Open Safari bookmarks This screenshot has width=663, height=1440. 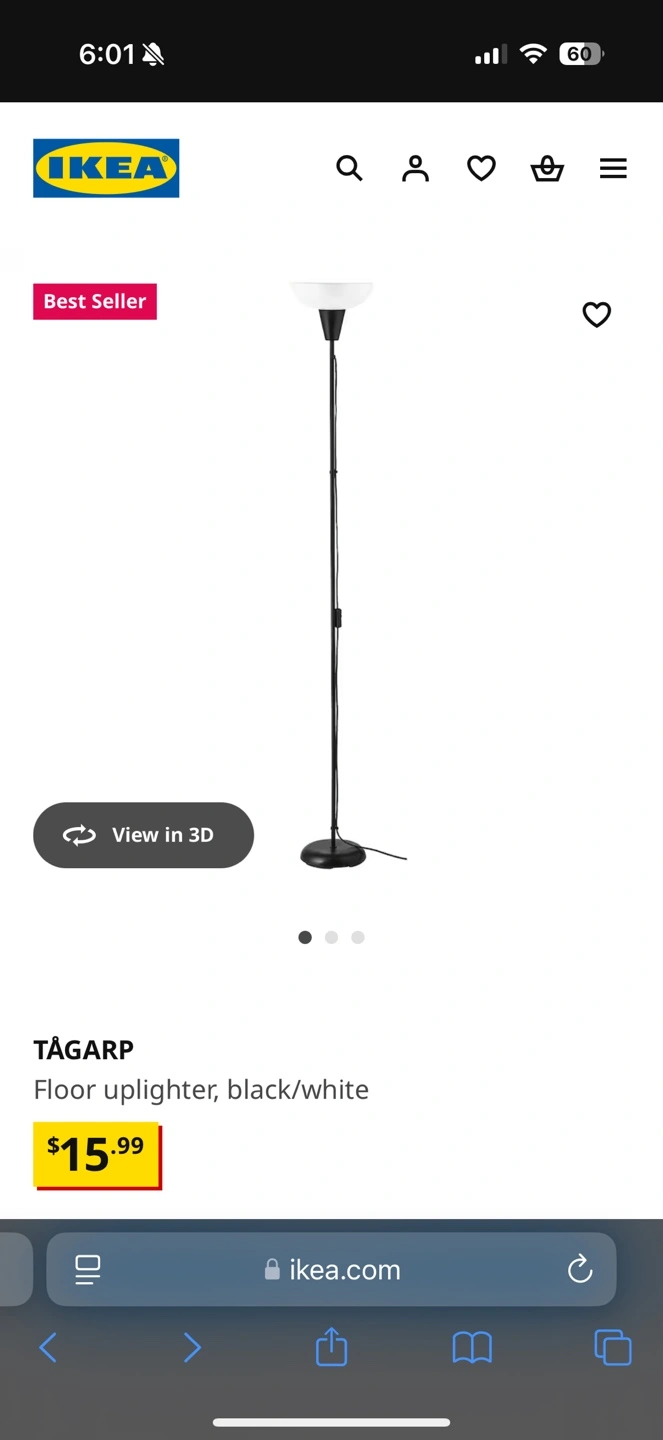click(x=472, y=1348)
